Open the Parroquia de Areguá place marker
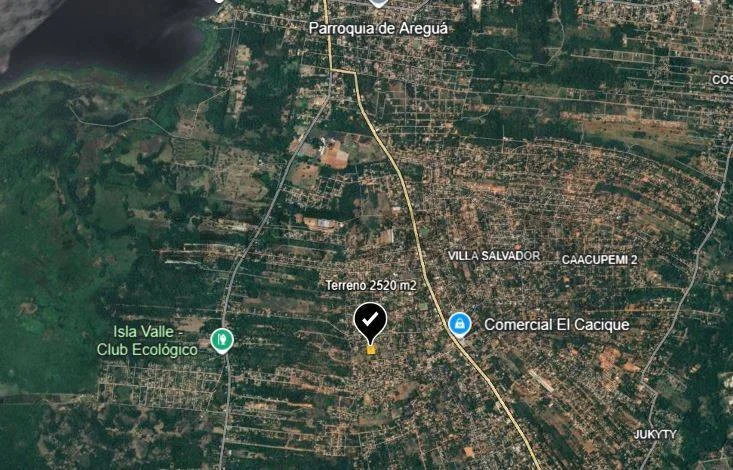733x470 pixels. (x=378, y=6)
